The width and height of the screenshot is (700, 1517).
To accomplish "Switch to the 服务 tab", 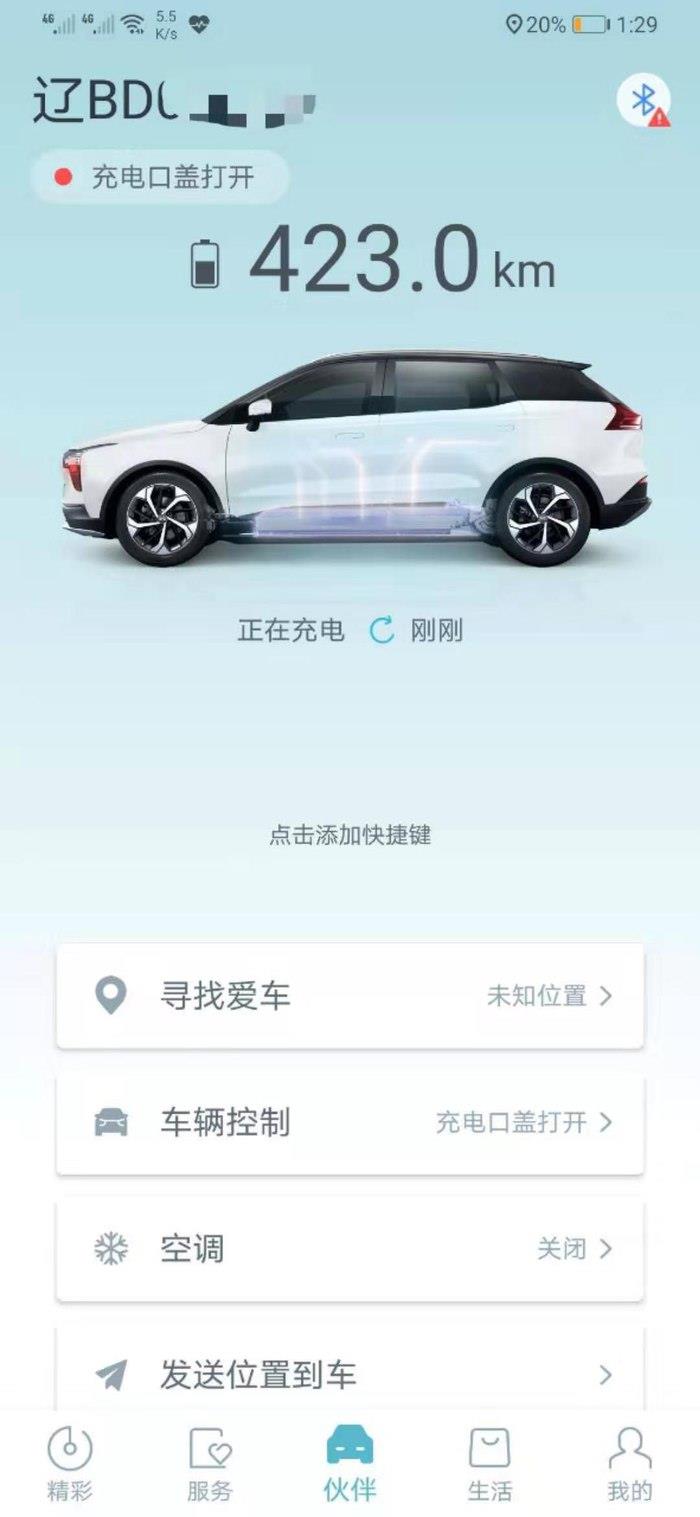I will coord(210,1465).
